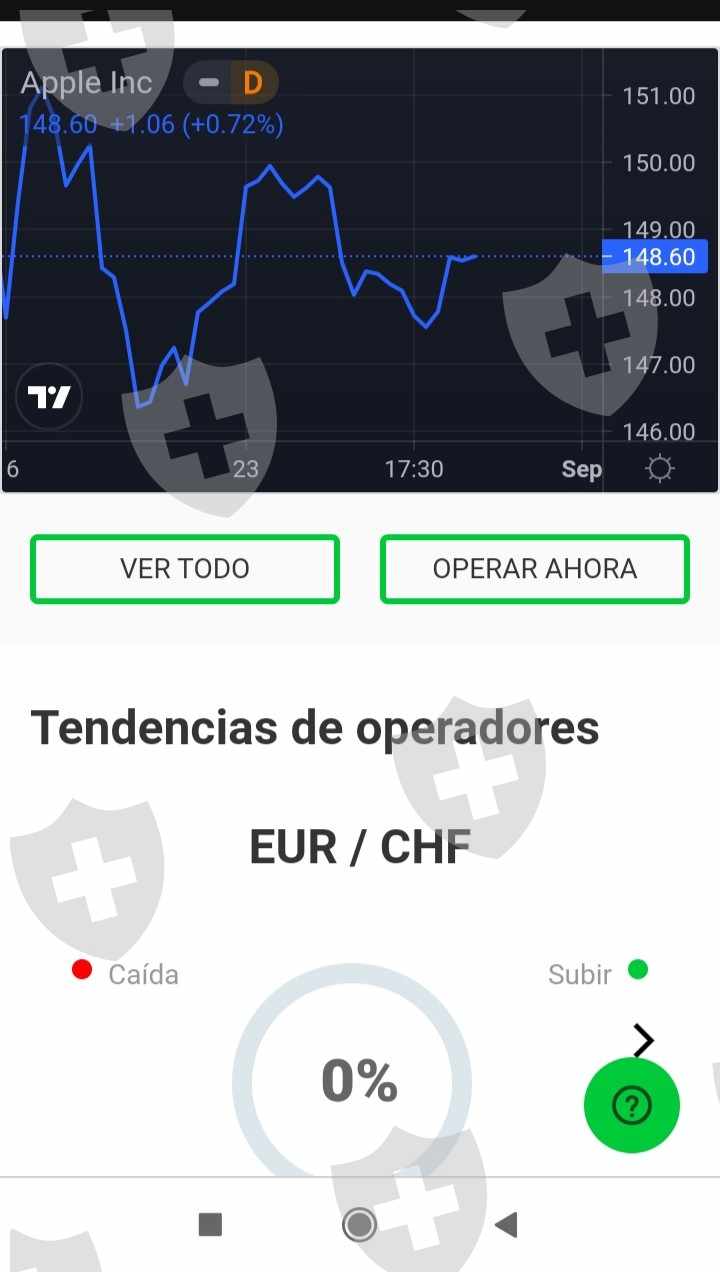Open the green help question-mark button
720x1272 pixels.
[631, 1105]
